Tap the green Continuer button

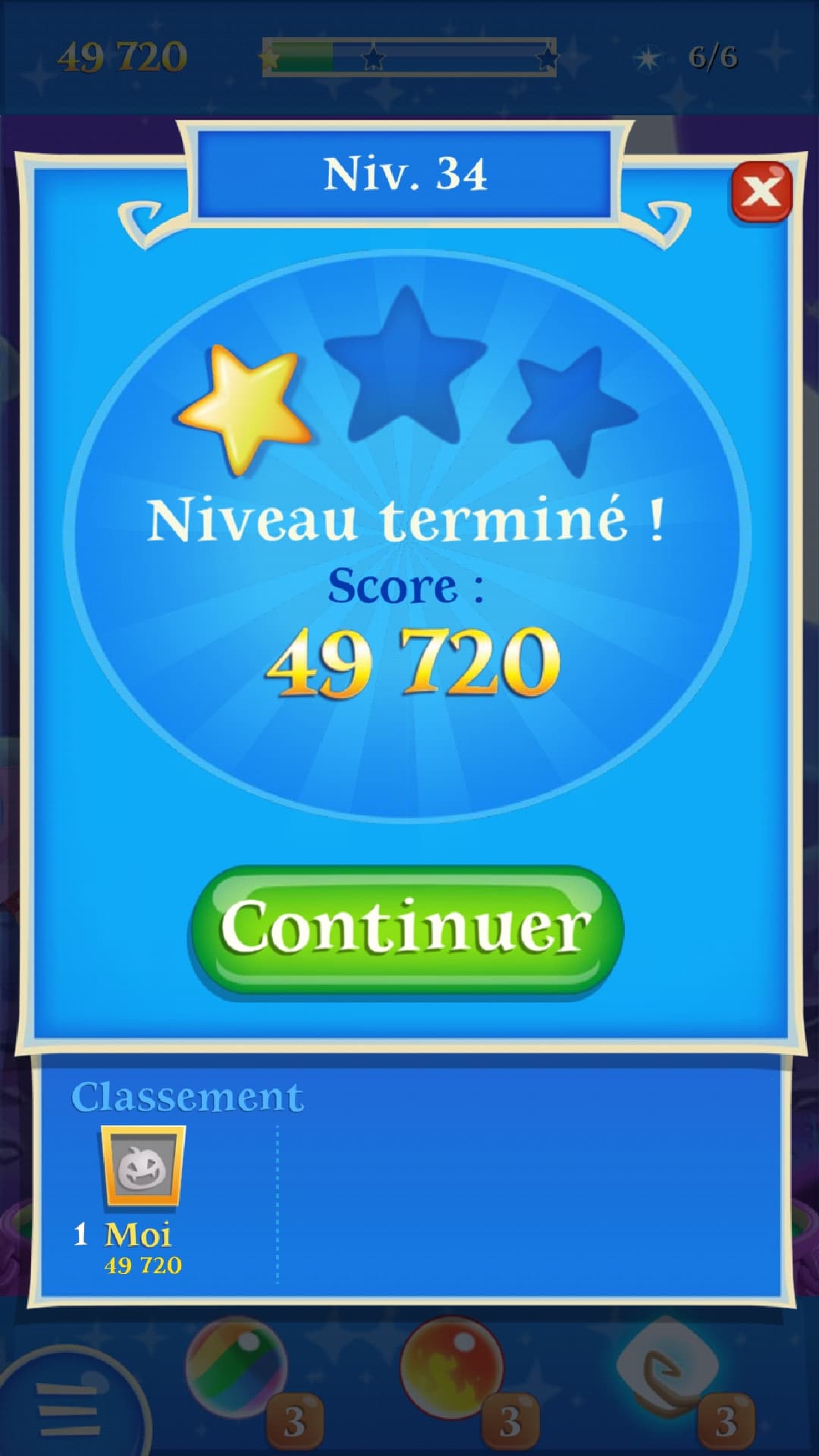406,929
